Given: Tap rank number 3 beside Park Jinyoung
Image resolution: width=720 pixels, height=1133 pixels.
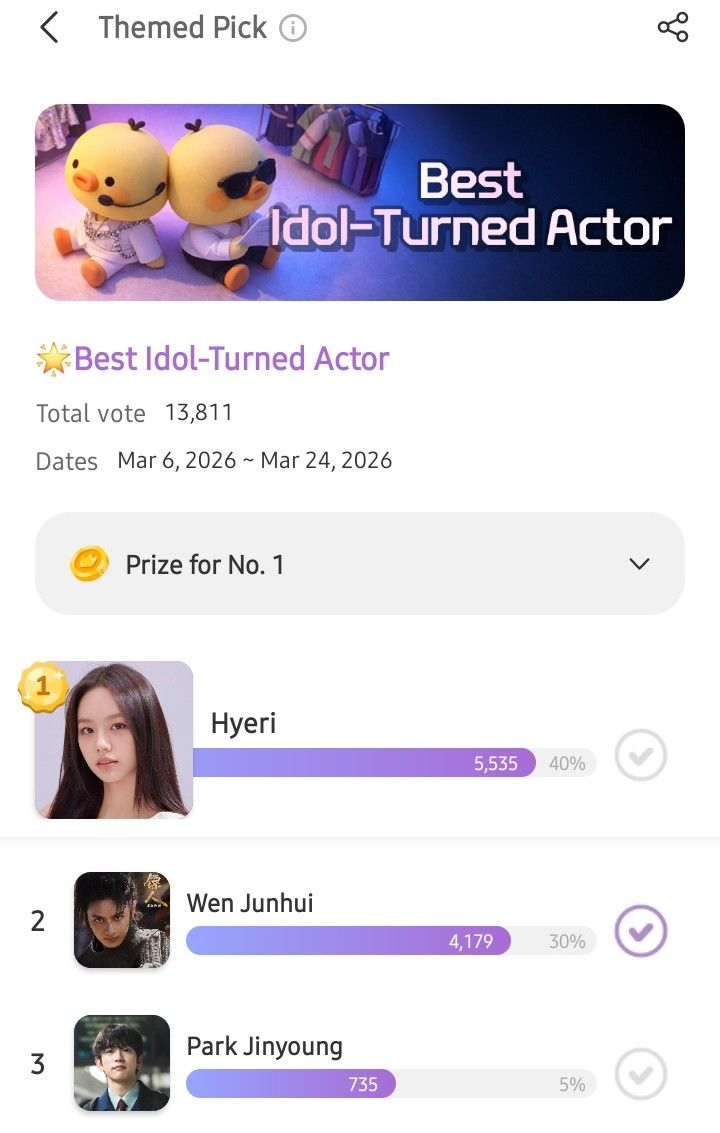Looking at the screenshot, I should (38, 1063).
